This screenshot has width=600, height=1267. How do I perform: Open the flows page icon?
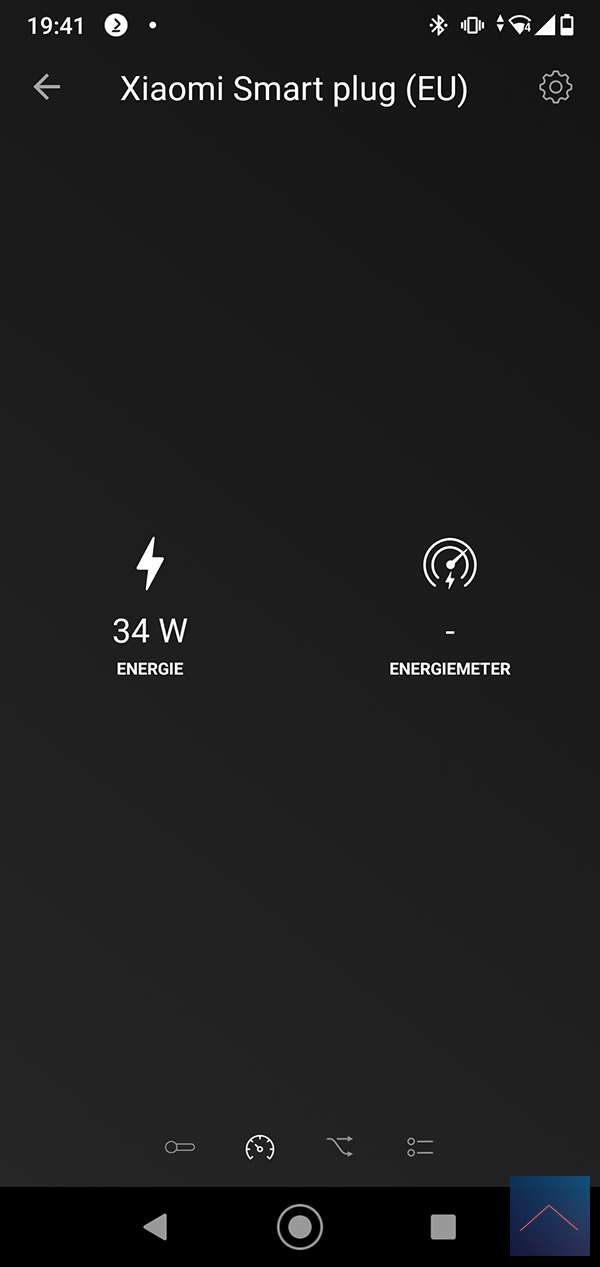340,1147
